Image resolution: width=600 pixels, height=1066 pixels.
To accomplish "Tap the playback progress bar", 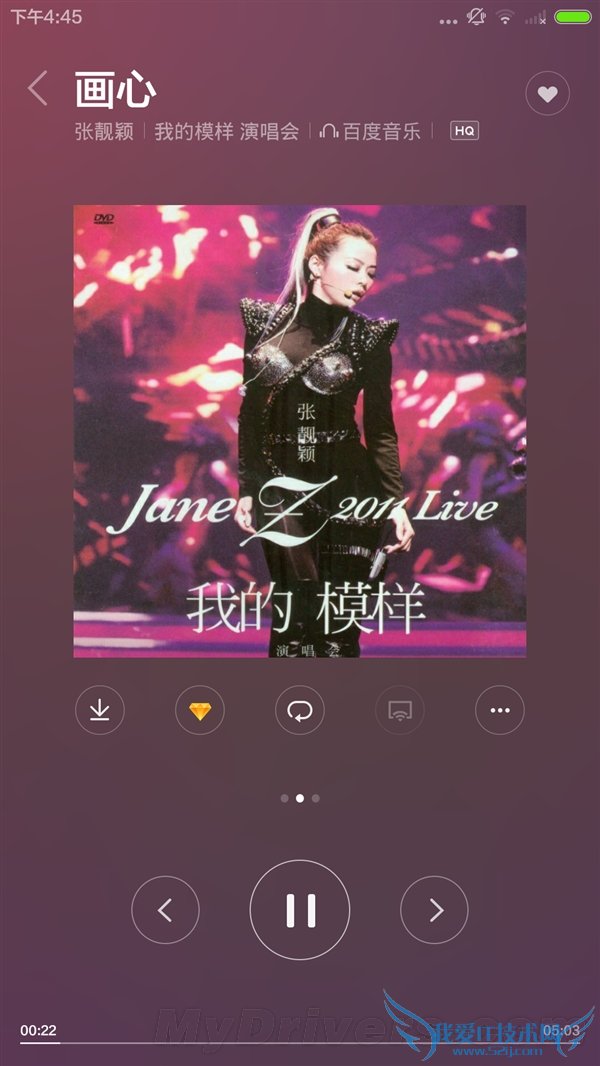I will [300, 1043].
